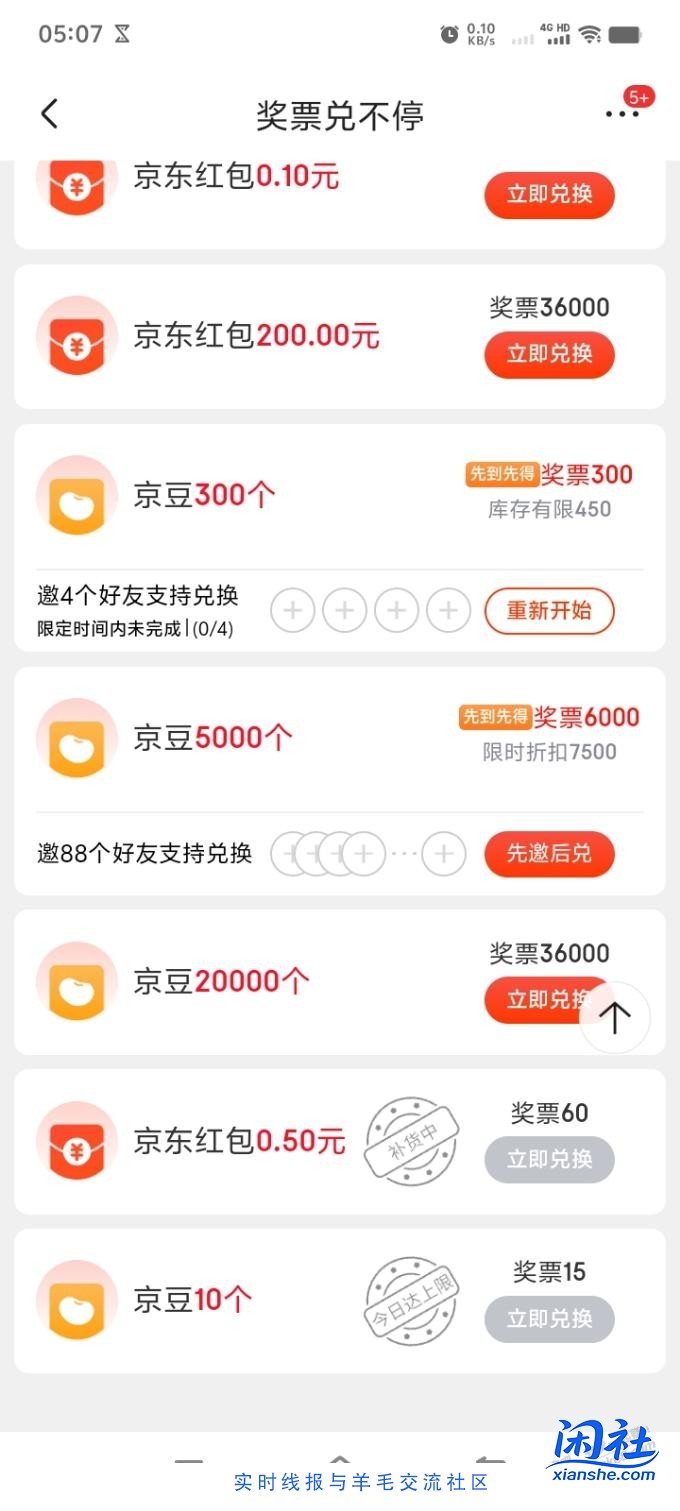680x1511 pixels.
Task: Tap 先邀后兑 for 京豆5000个
Action: click(x=549, y=853)
